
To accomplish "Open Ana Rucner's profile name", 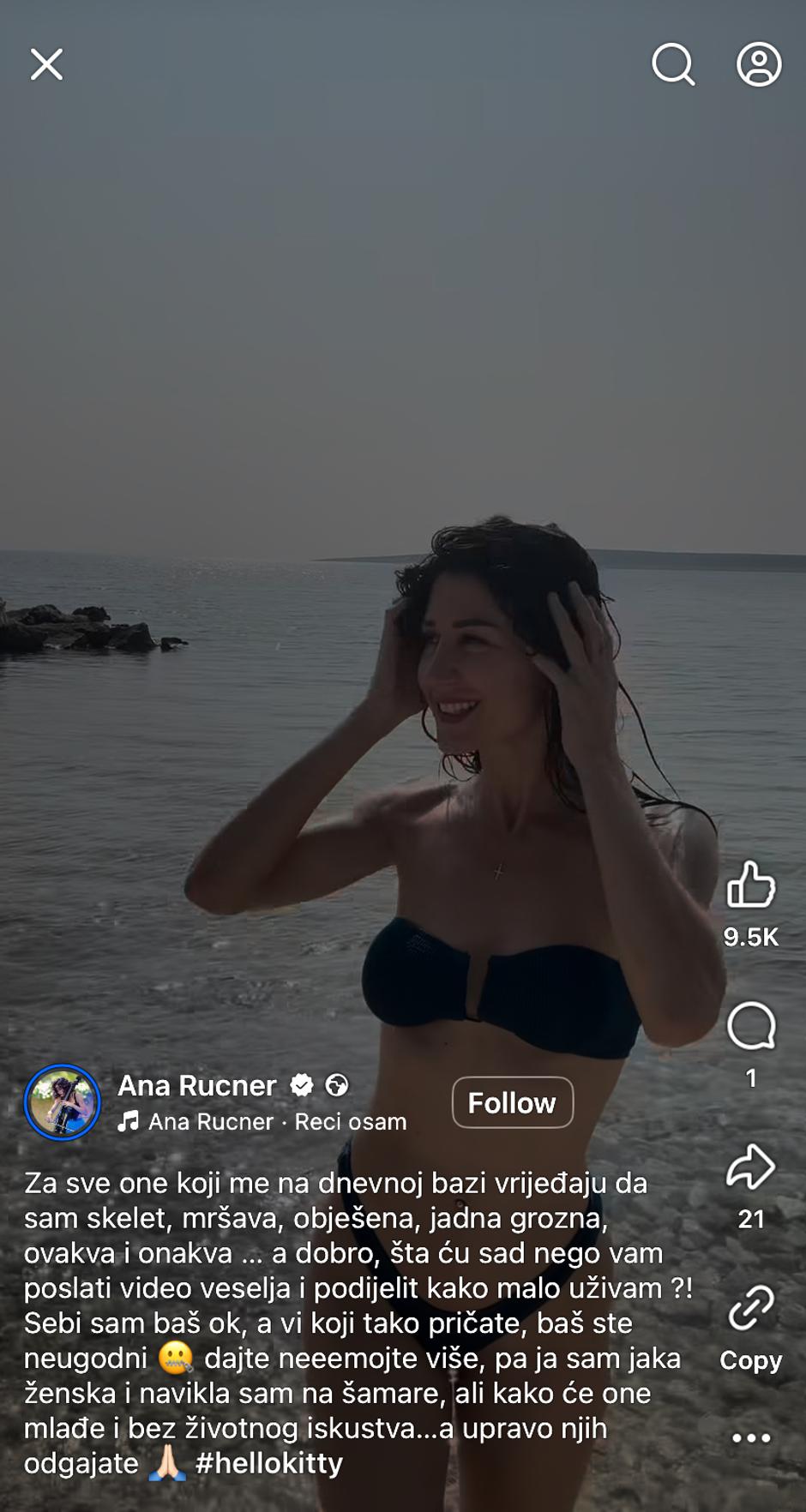I will (x=196, y=1085).
